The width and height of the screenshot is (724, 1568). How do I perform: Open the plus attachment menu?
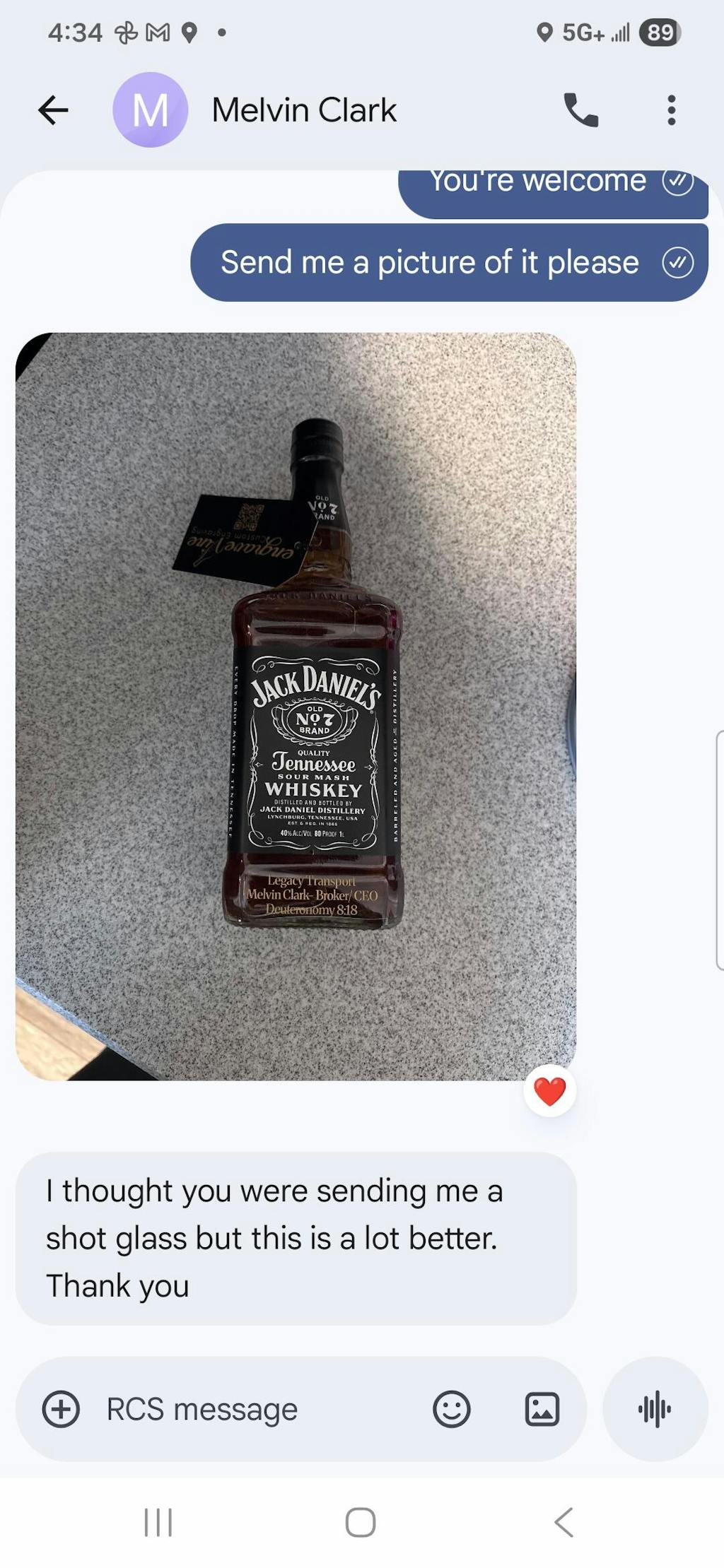tap(61, 1410)
